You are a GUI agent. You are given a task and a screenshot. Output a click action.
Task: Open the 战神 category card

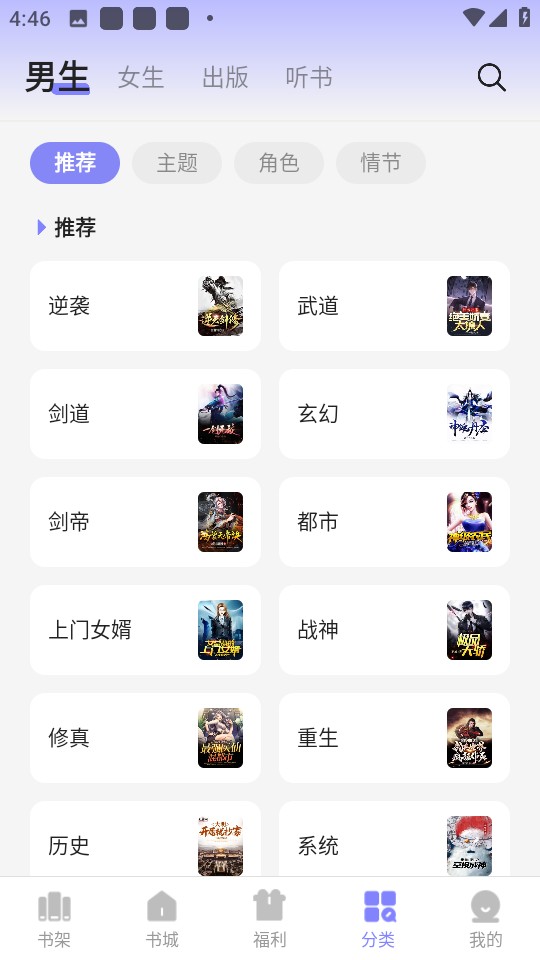coord(394,630)
